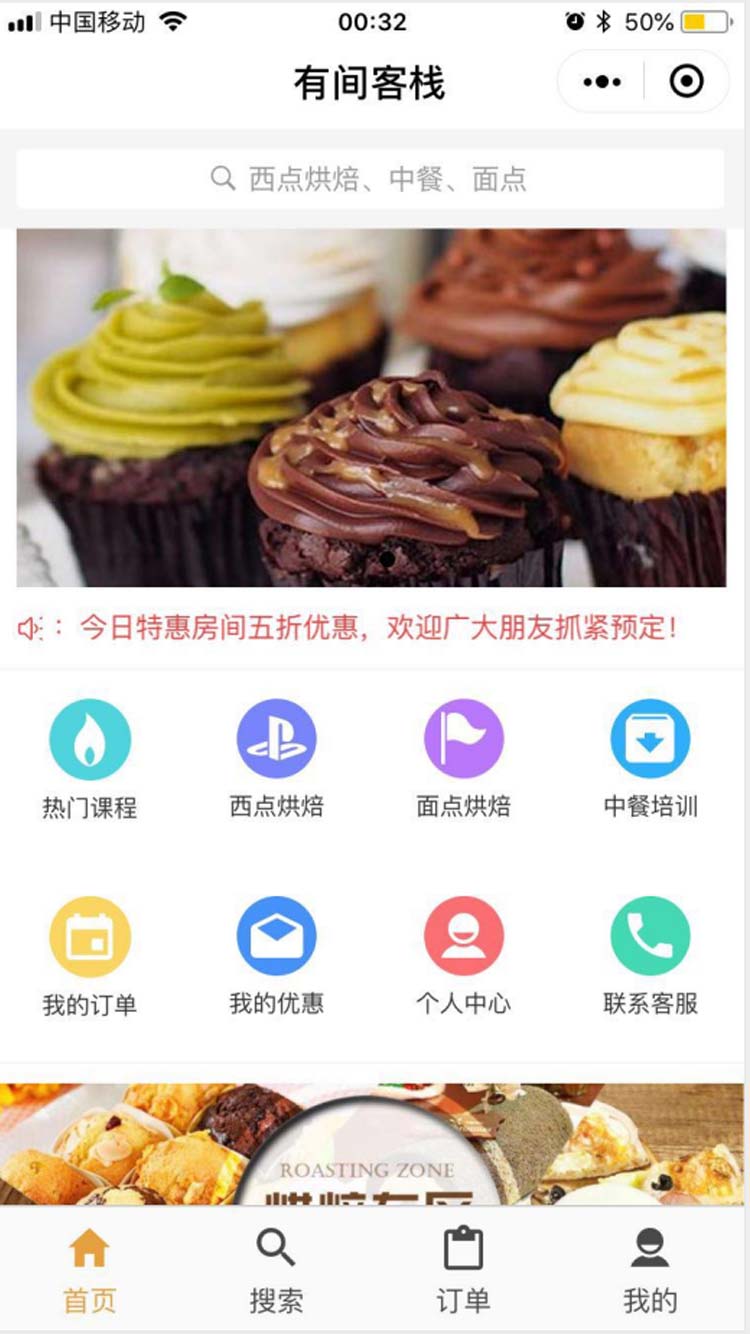750x1334 pixels.
Task: Call customer service via 联系客服 phone icon
Action: 650,935
